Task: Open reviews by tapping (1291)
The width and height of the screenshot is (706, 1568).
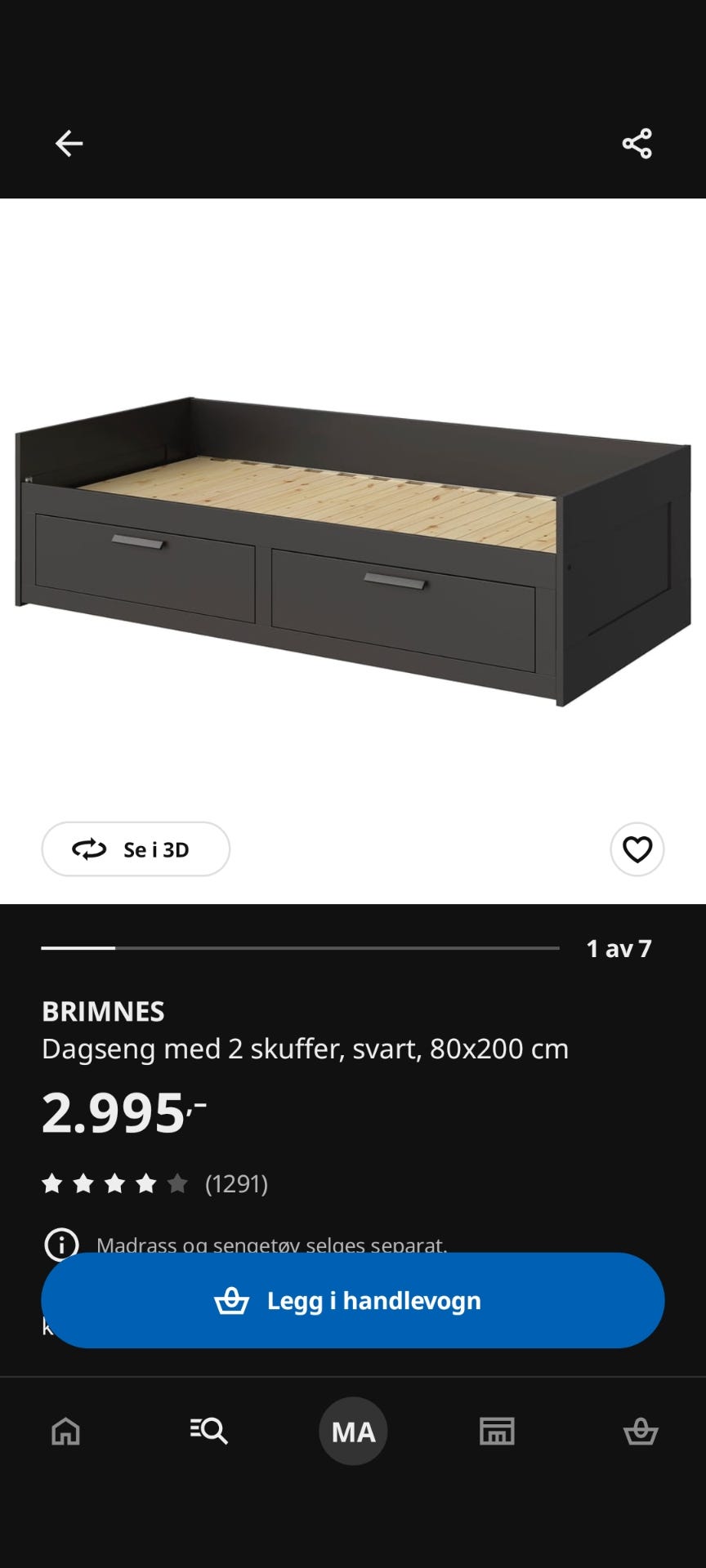Action: coord(237,1183)
